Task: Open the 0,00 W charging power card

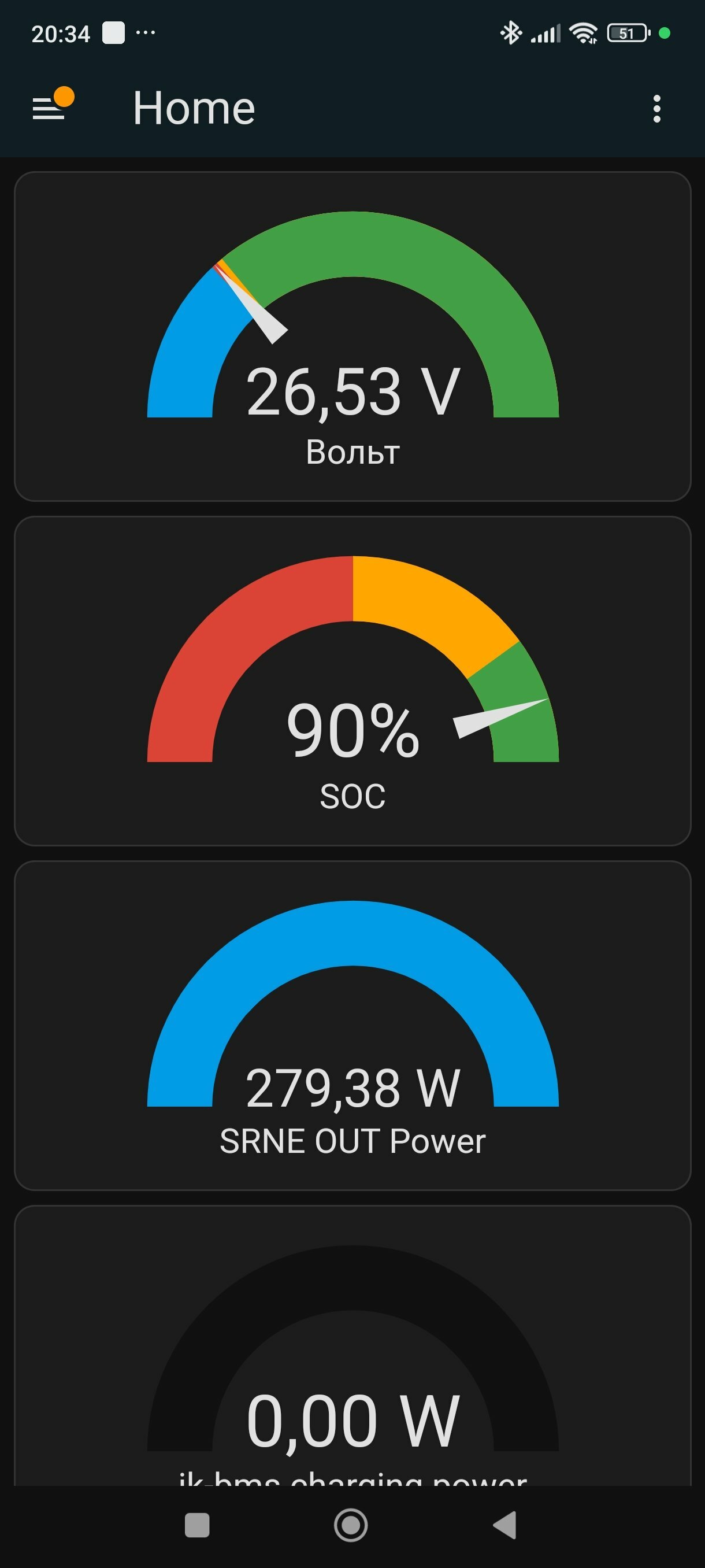Action: point(353,1345)
